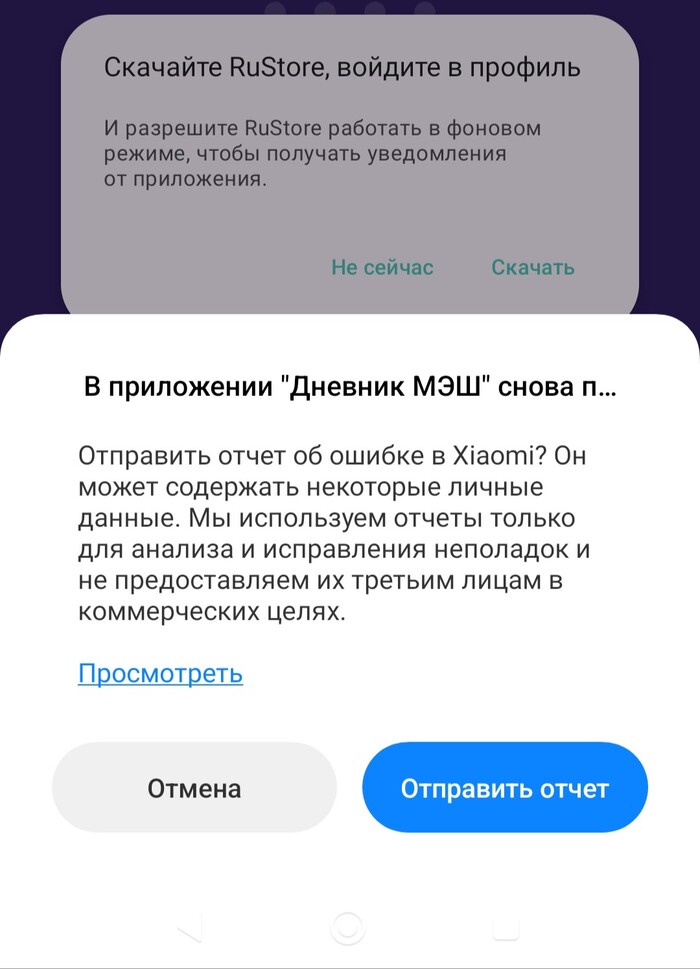Screen dimensions: 700x969
Task: Go to the home screen via the system home button
Action: click(347, 928)
